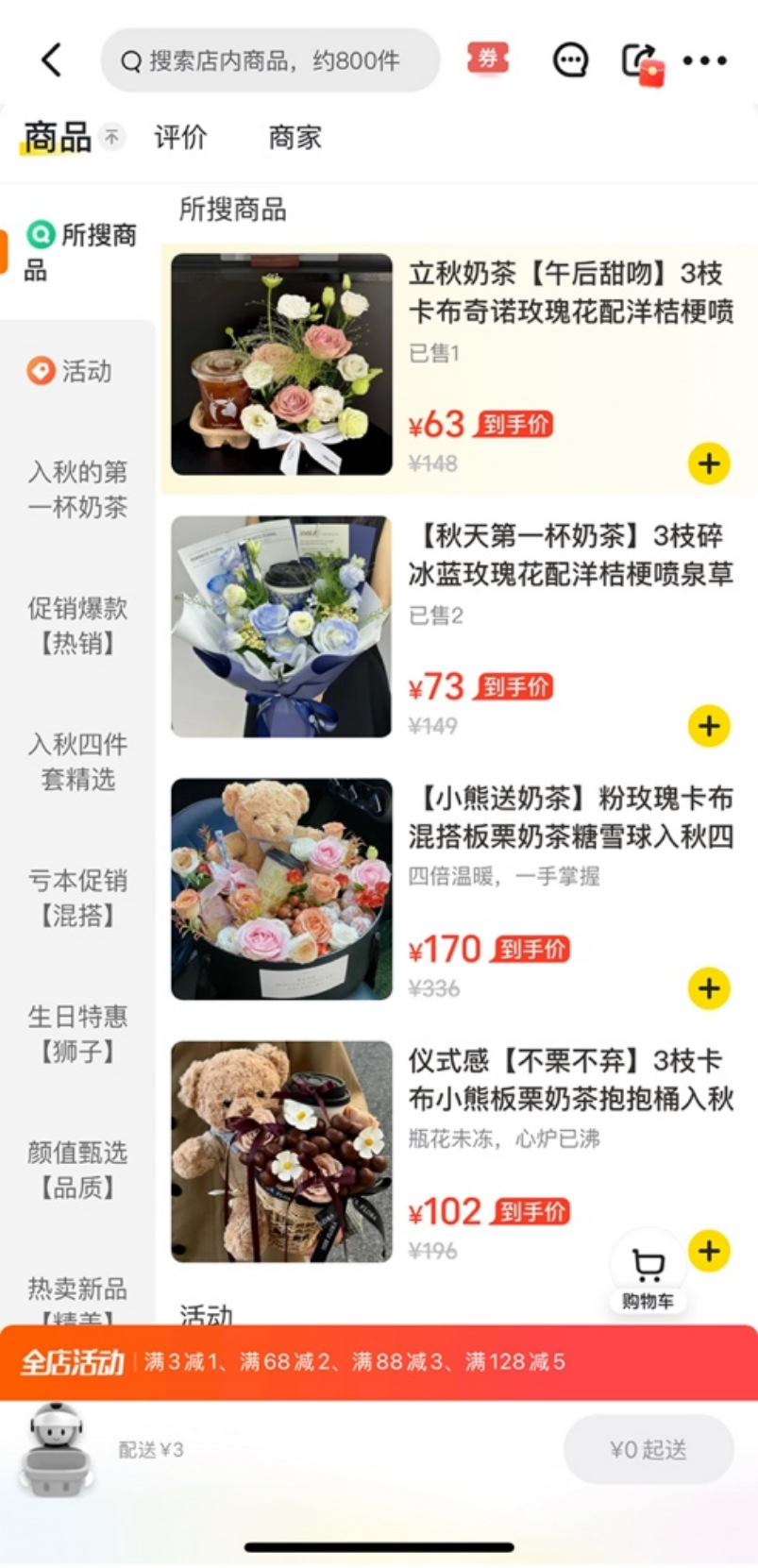
Task: Add 【小熊送奶茶】 item to cart
Action: click(709, 988)
